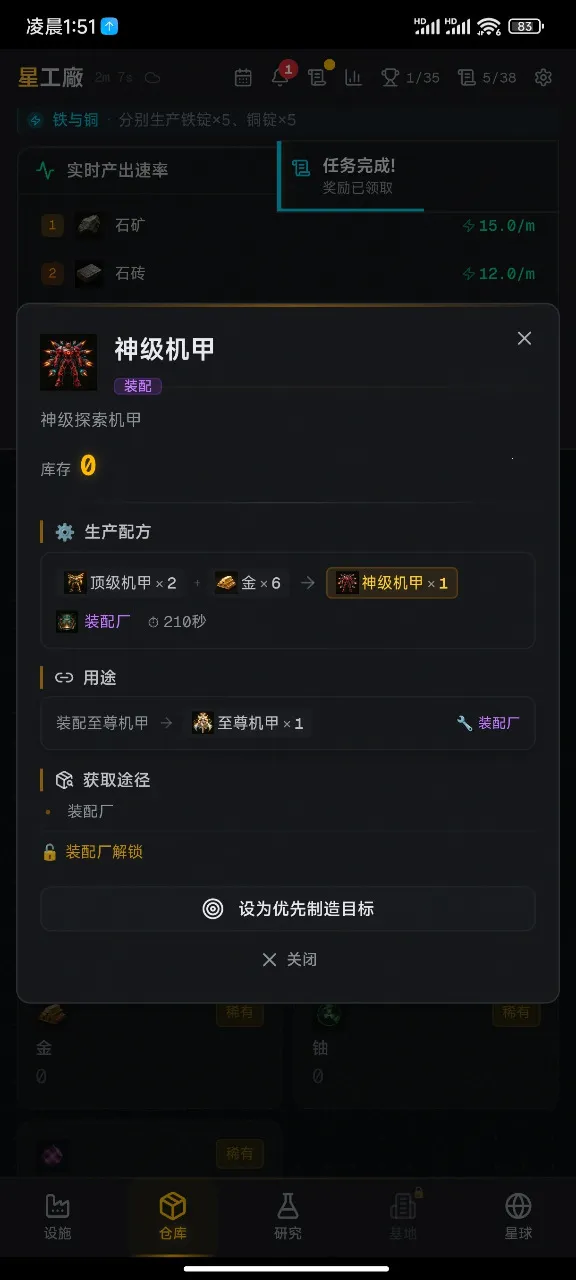Open the 金 ingredient chip in the recipe

[248, 583]
